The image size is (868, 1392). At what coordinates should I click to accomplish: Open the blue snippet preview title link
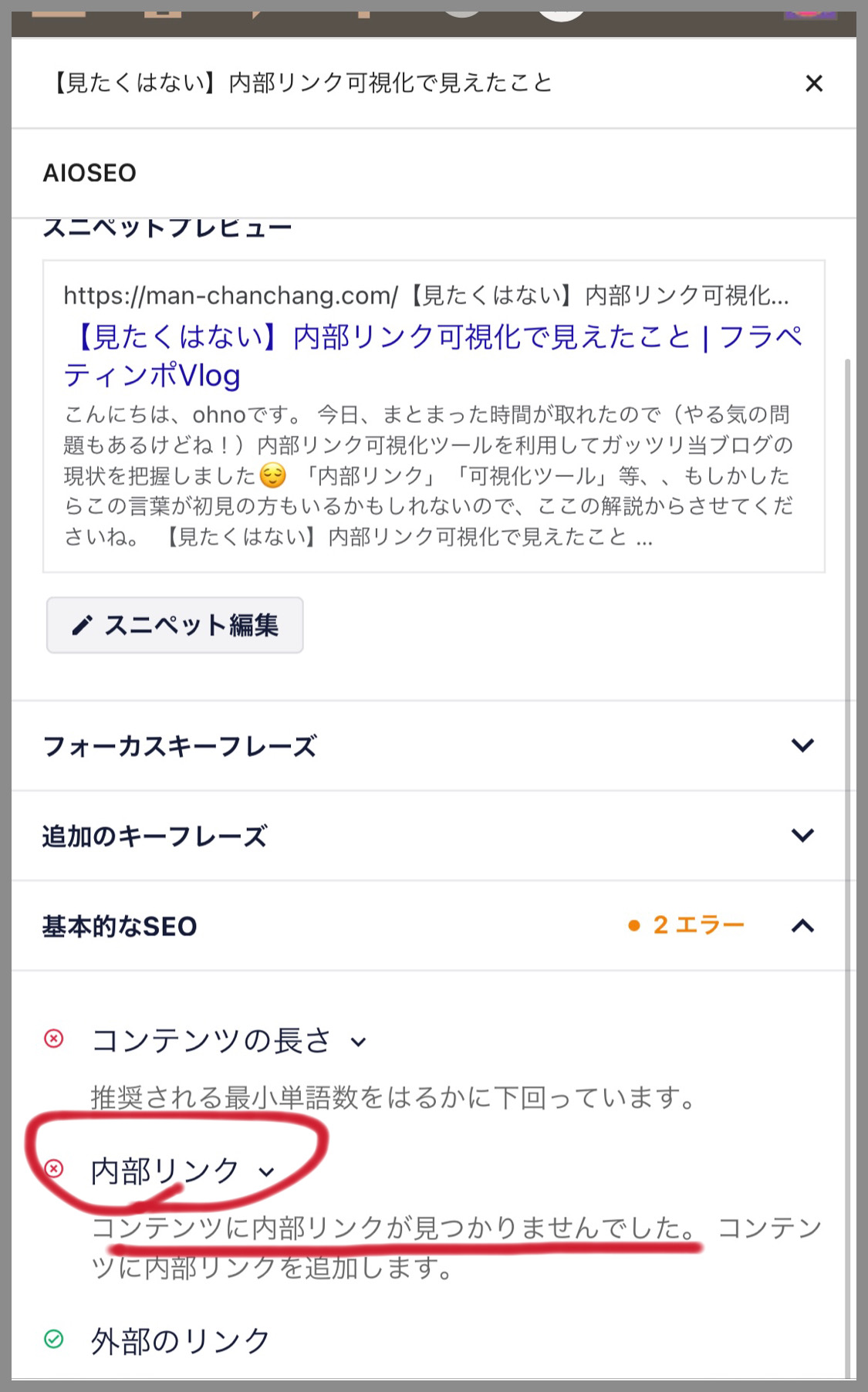[x=434, y=356]
